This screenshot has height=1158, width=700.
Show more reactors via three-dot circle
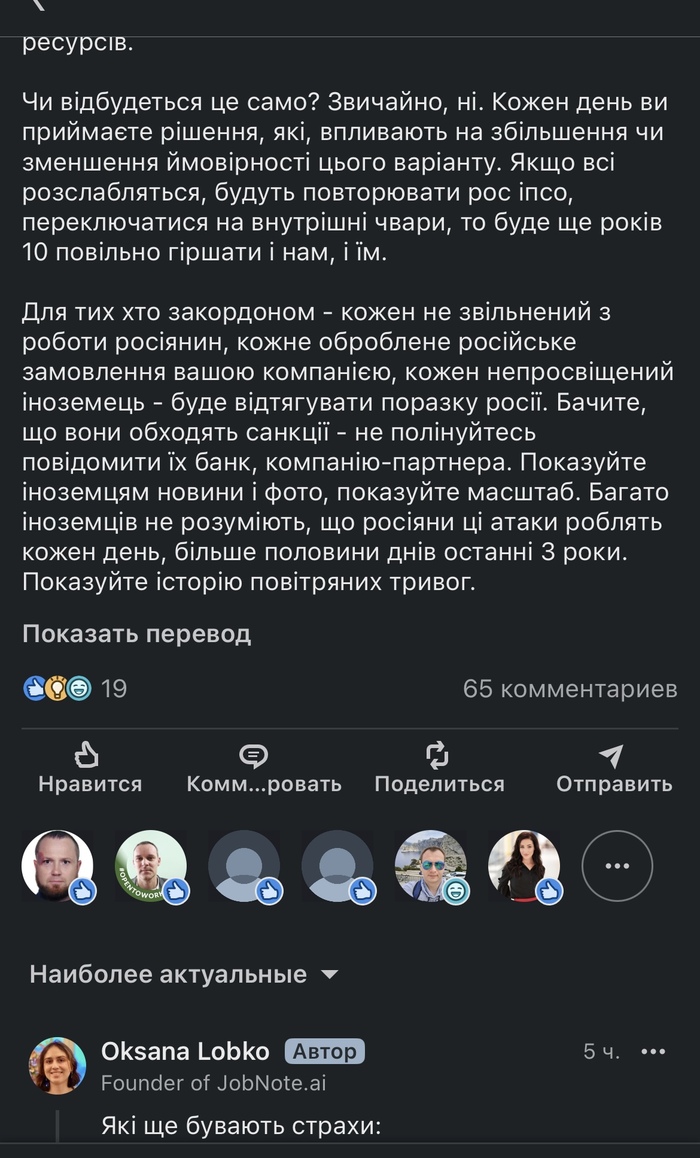click(617, 866)
